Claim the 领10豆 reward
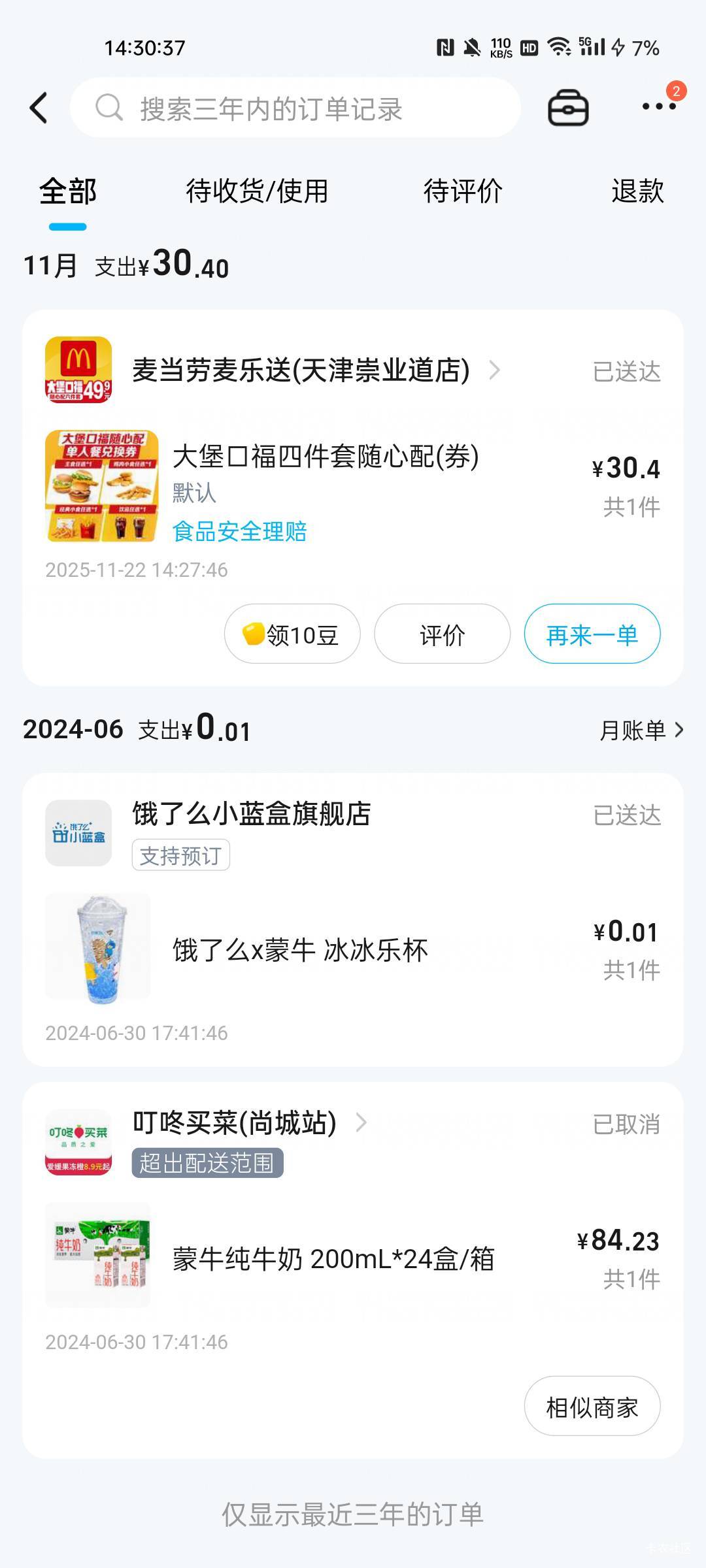 pos(292,634)
